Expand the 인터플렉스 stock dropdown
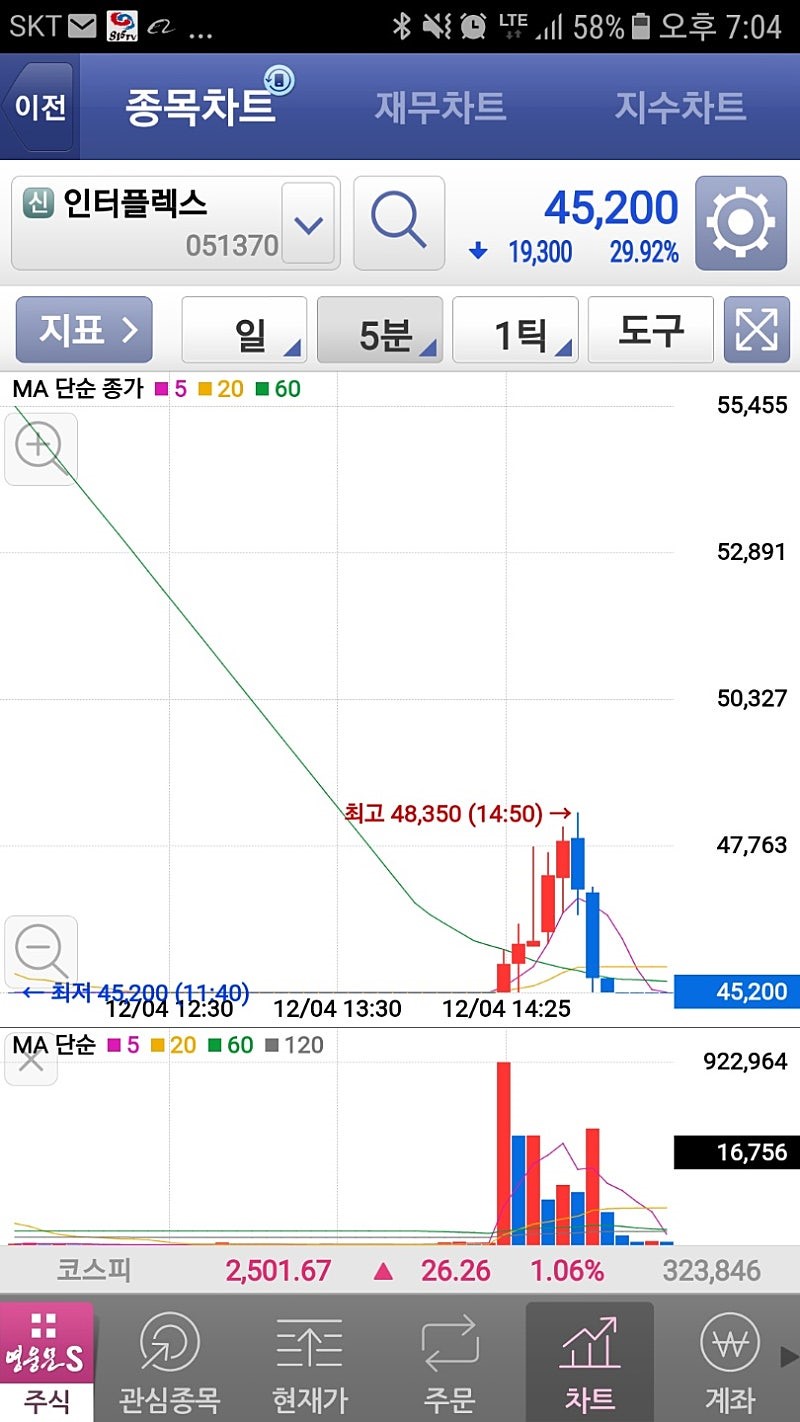This screenshot has width=800, height=1422. pyautogui.click(x=307, y=224)
